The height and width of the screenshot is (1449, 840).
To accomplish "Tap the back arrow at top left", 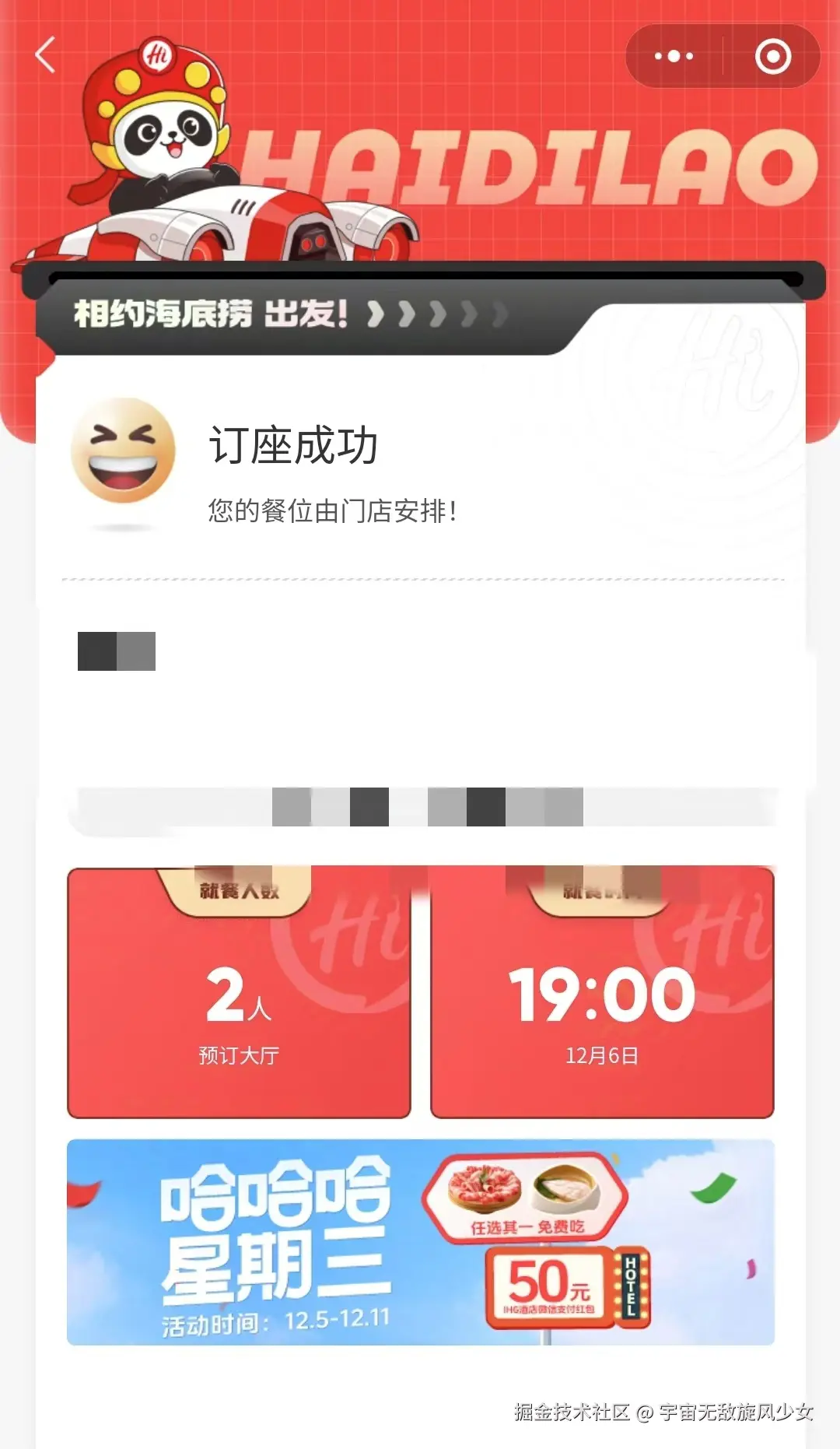I will (x=43, y=56).
